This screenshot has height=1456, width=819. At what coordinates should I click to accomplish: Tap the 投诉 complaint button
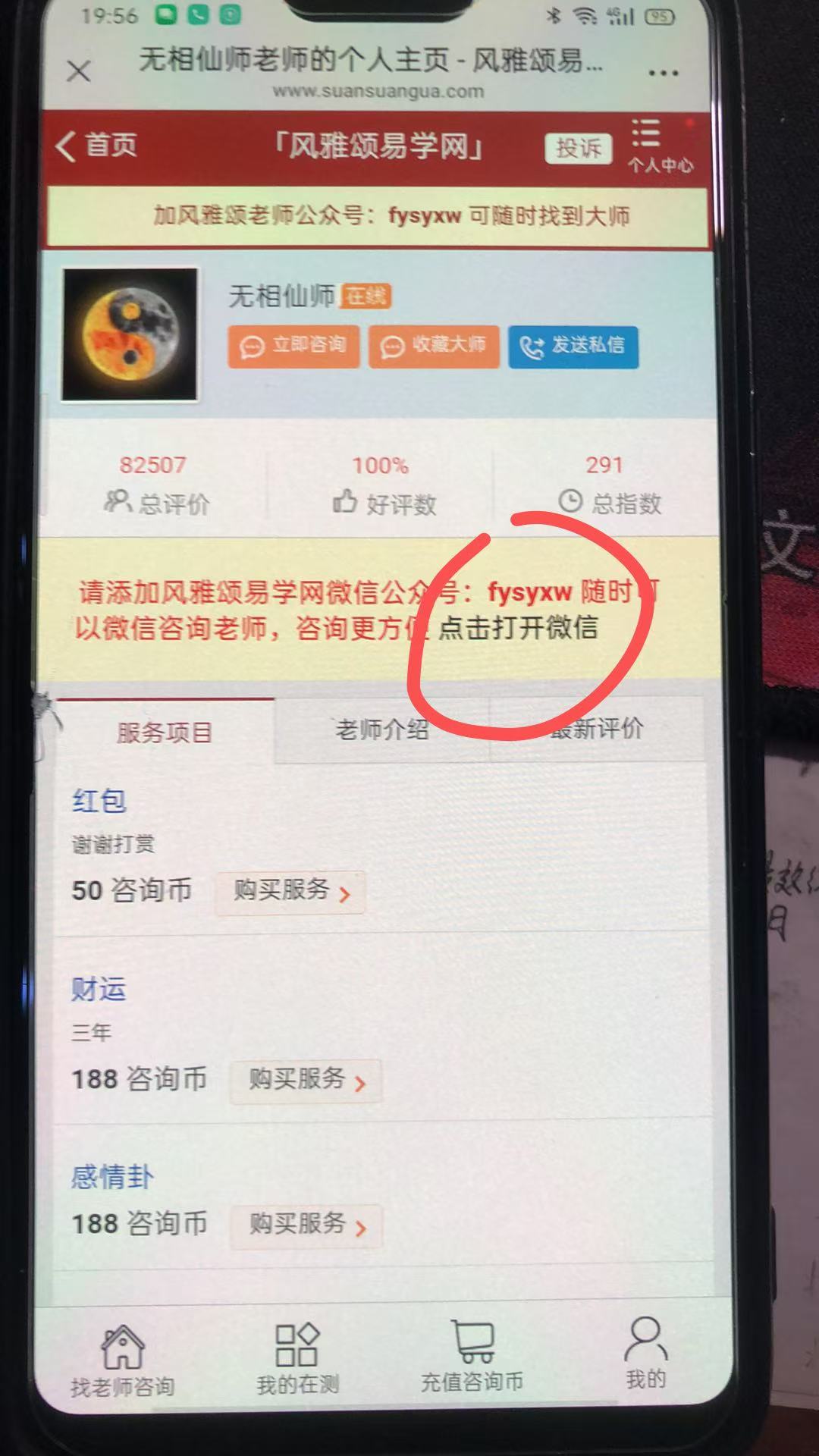tap(578, 148)
